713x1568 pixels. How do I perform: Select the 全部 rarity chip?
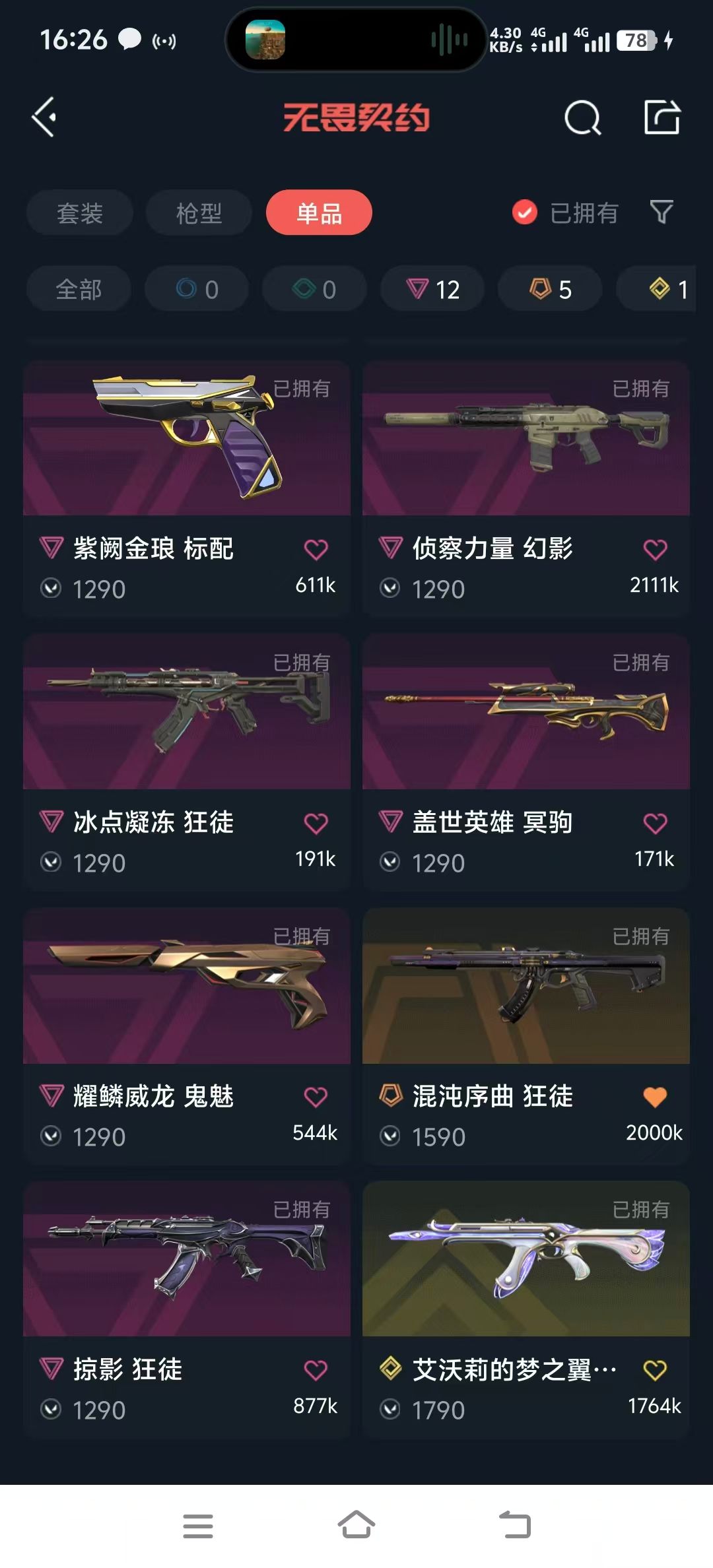(79, 289)
